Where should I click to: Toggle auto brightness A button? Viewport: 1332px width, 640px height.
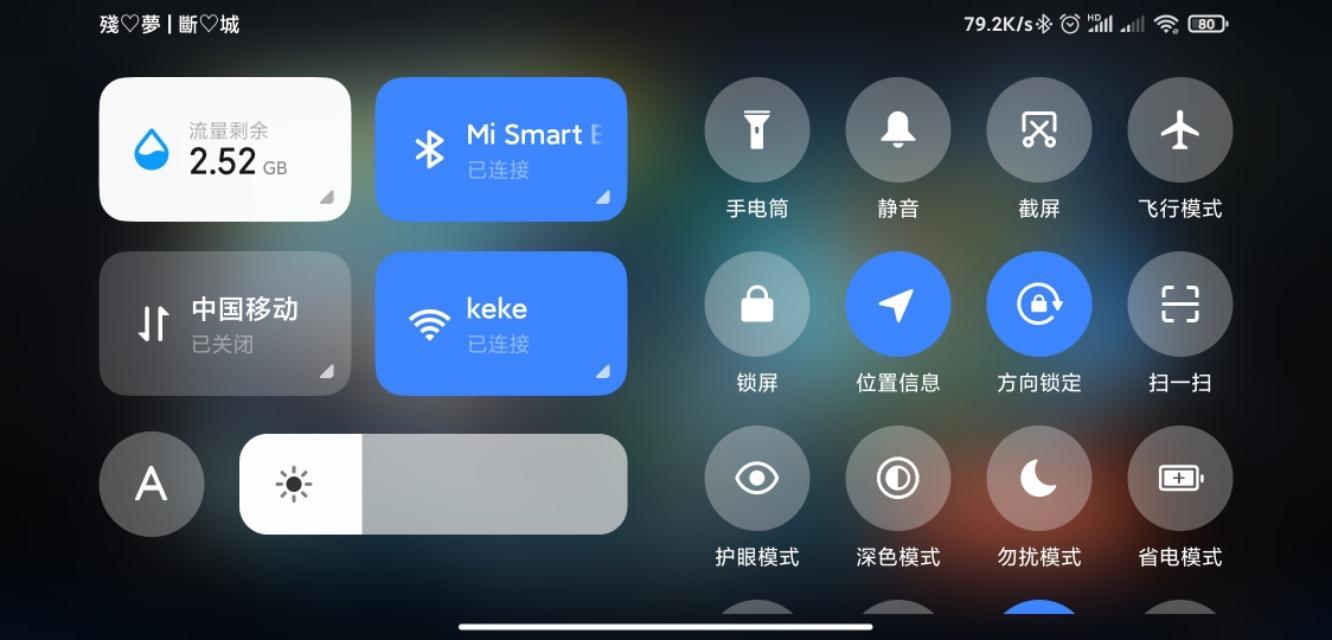(151, 484)
